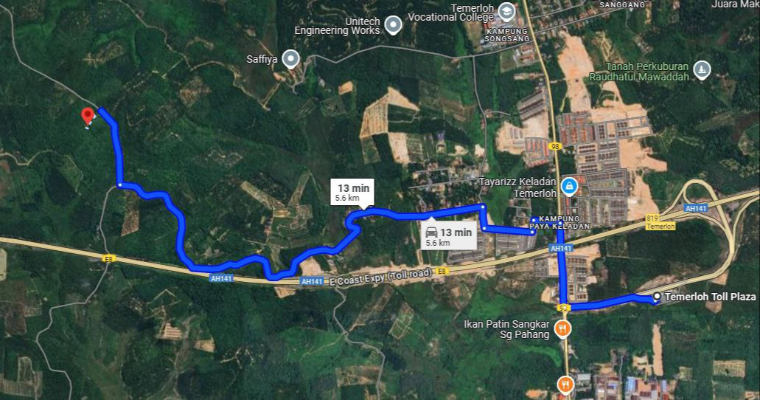The width and height of the screenshot is (760, 400).
Task: Tap the red destination pin
Action: pos(88,117)
